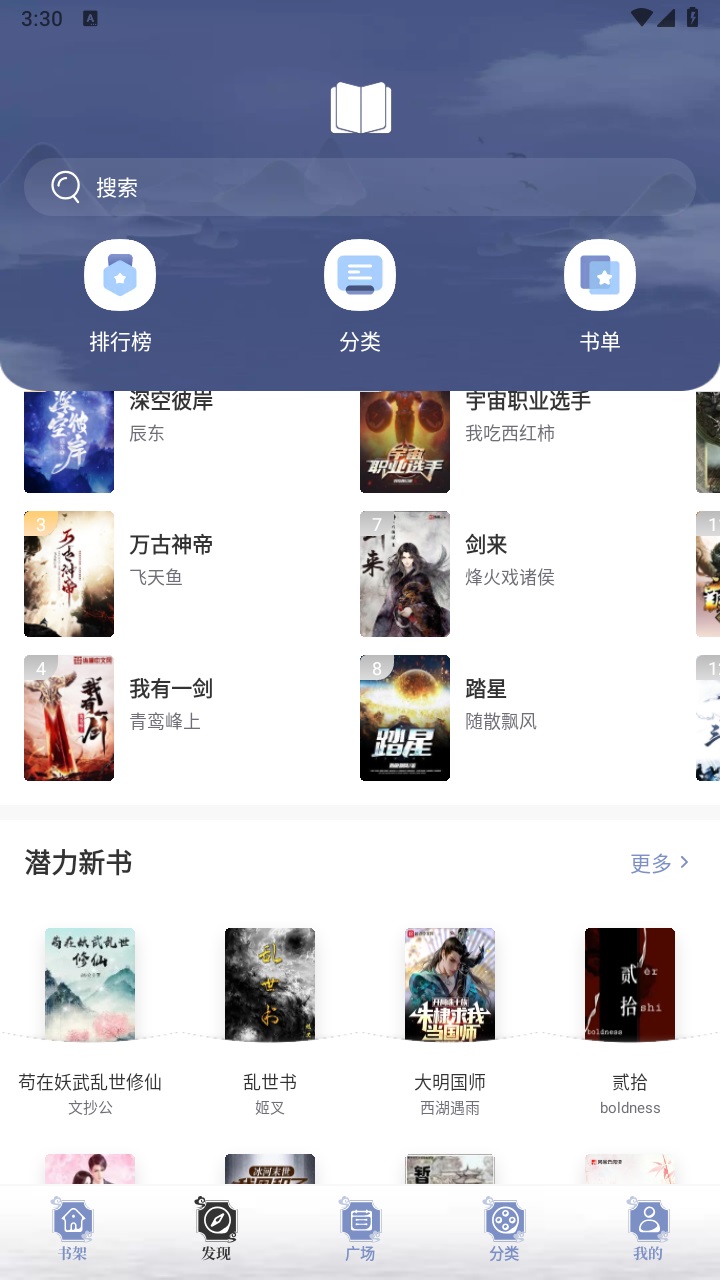Image resolution: width=720 pixels, height=1280 pixels.
Task: Switch to the 发现 tab
Action: [x=216, y=1230]
